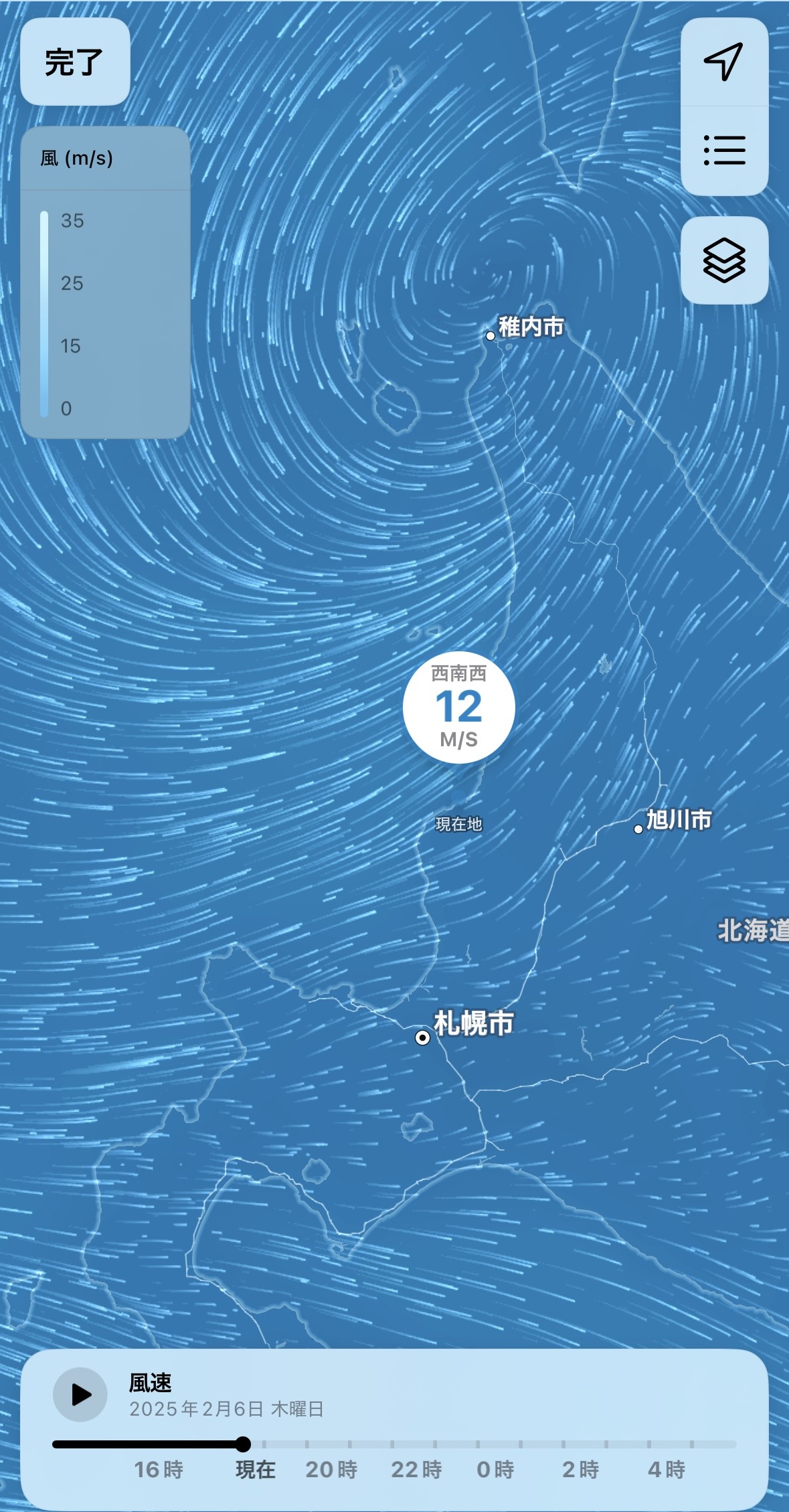Select the 稚内市 marker on the map
This screenshot has height=1512, width=789.
[491, 336]
